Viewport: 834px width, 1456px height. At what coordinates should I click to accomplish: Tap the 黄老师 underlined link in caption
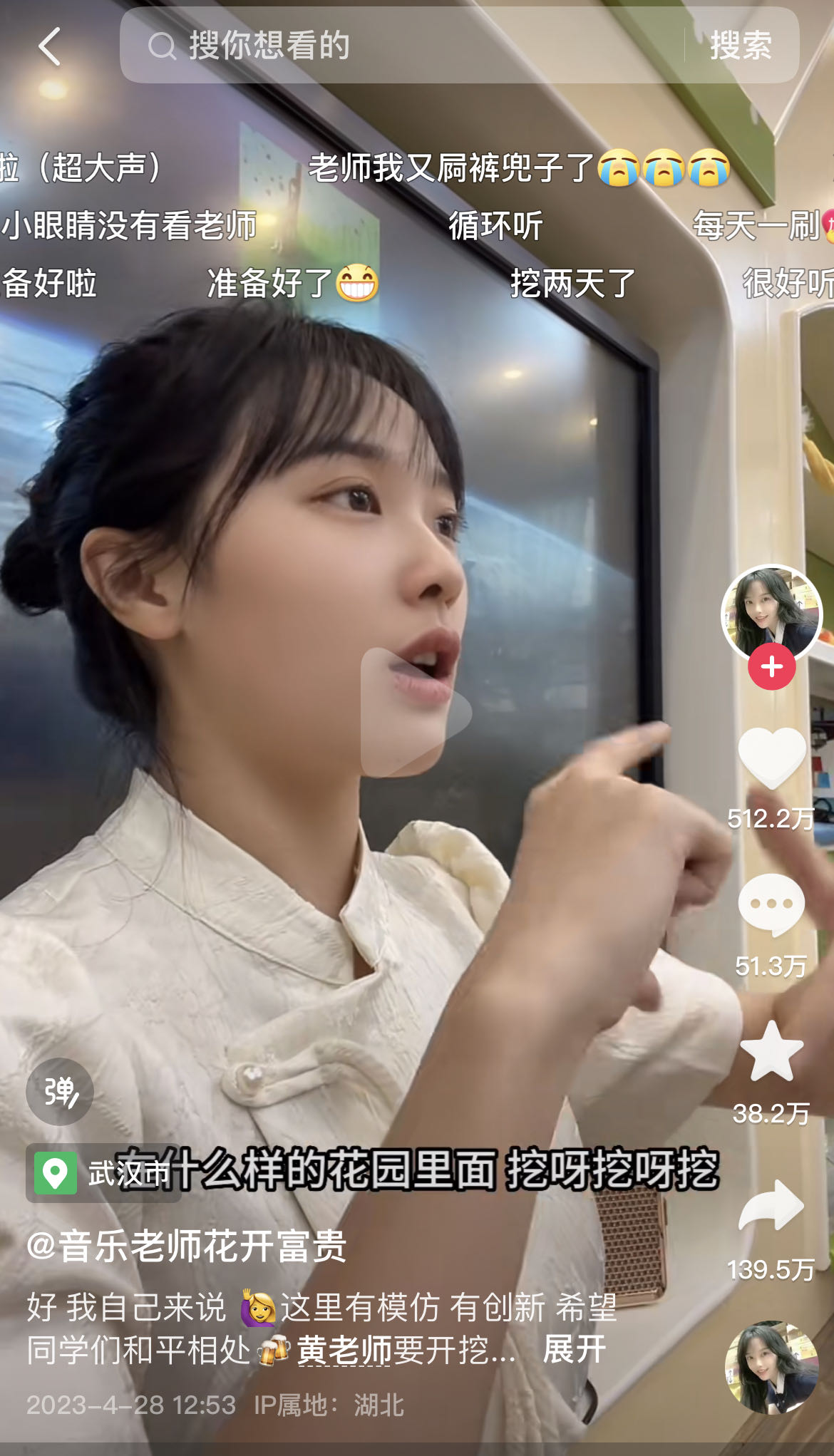tap(344, 1349)
